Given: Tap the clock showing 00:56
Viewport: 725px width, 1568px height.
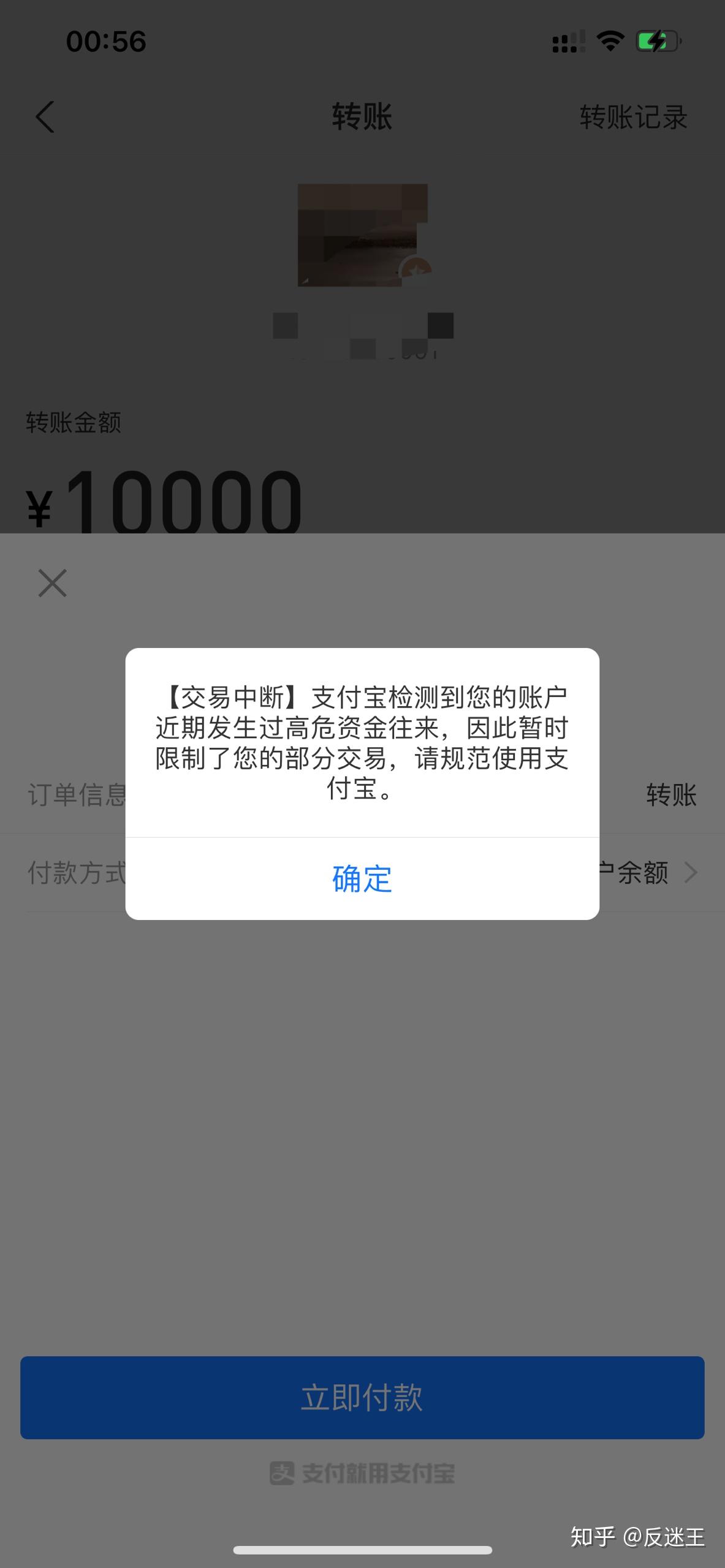Looking at the screenshot, I should [x=105, y=42].
